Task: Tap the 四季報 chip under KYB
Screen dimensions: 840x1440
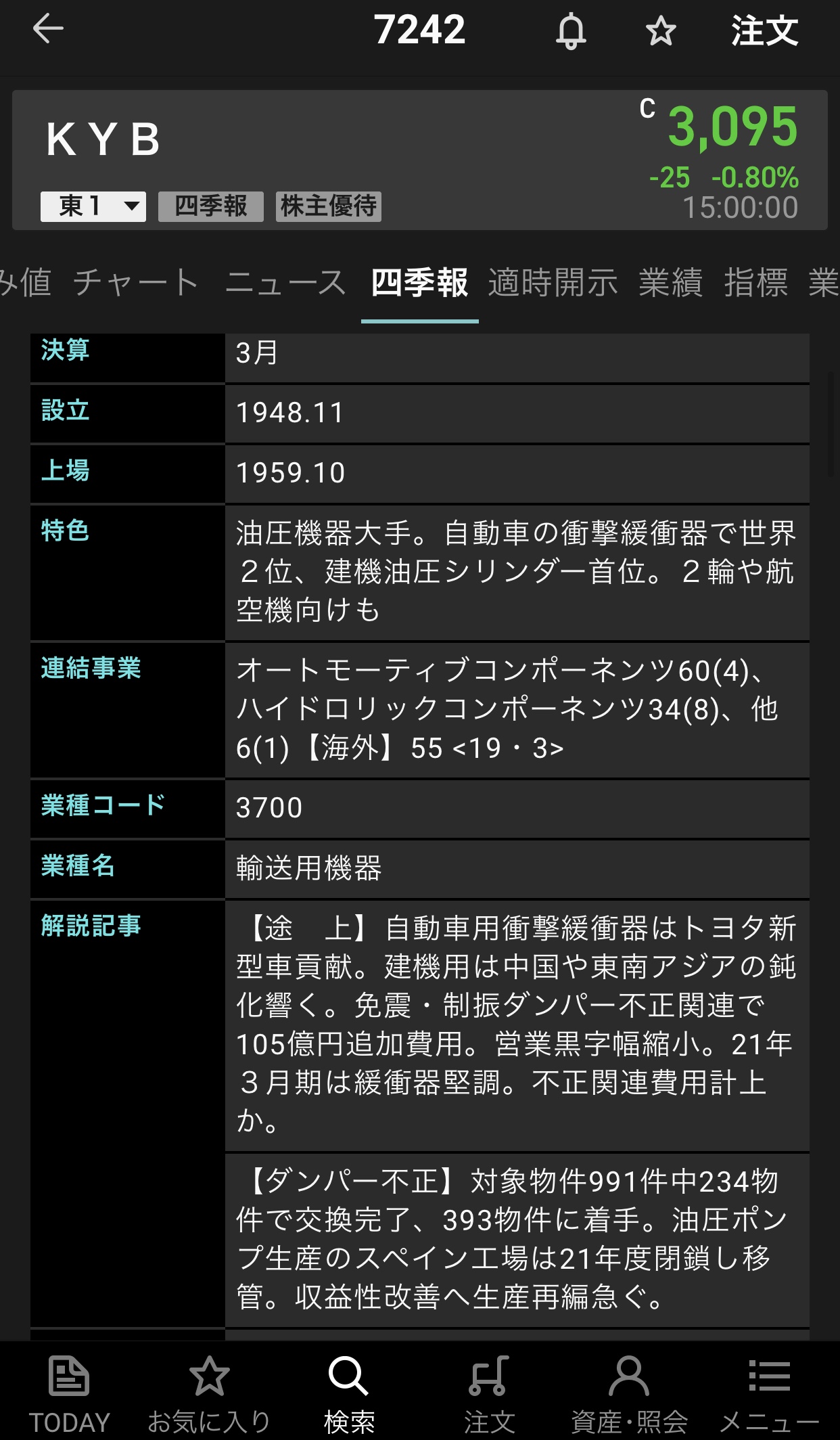Action: coord(211,206)
